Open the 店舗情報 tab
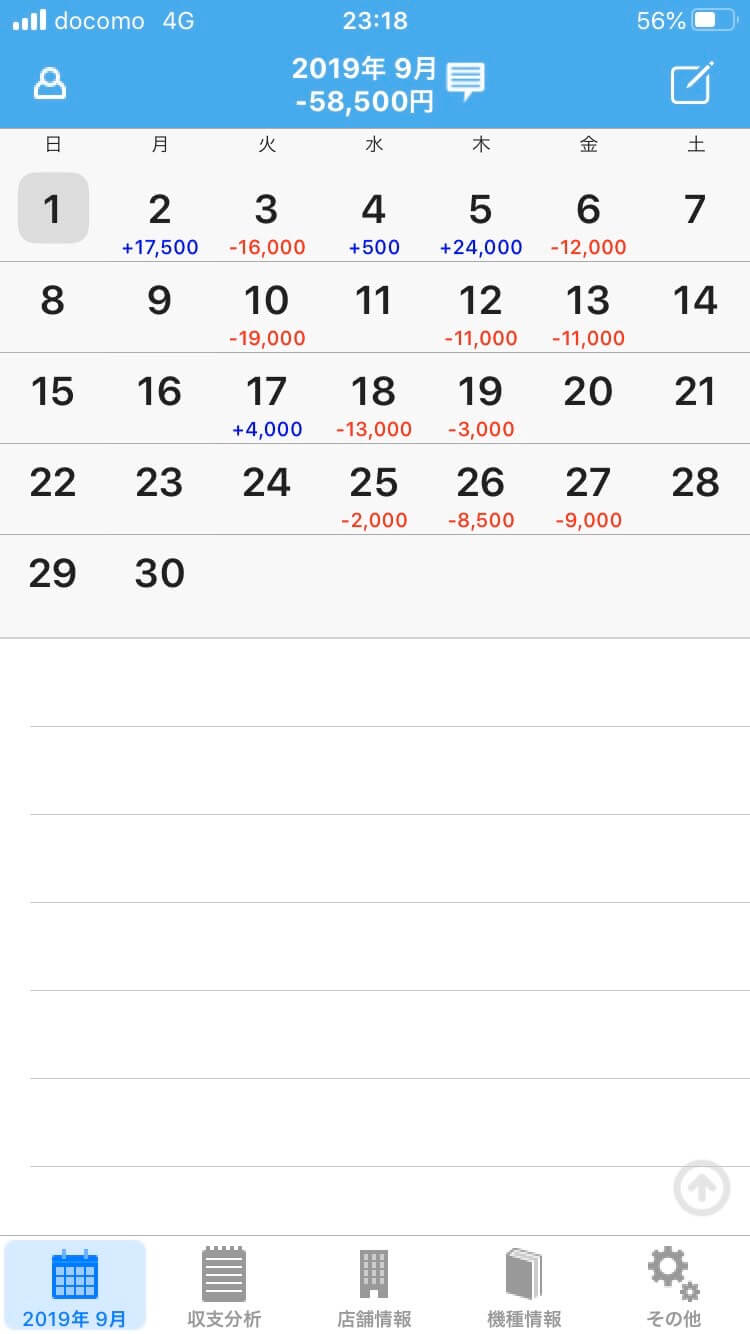750x1334 pixels. pyautogui.click(x=374, y=1287)
